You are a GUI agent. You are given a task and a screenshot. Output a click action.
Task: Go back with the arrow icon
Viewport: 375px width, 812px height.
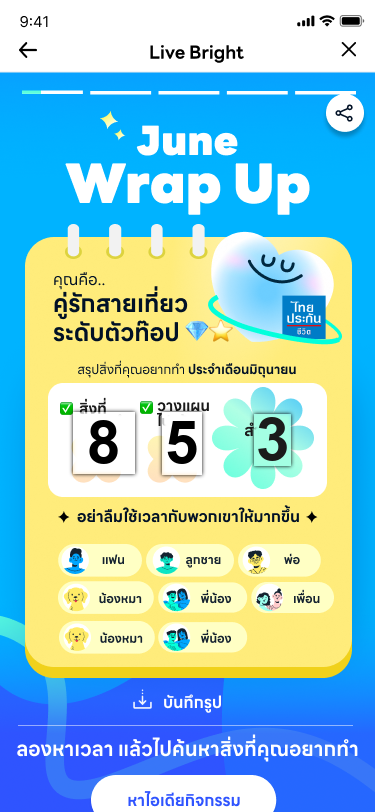(28, 50)
